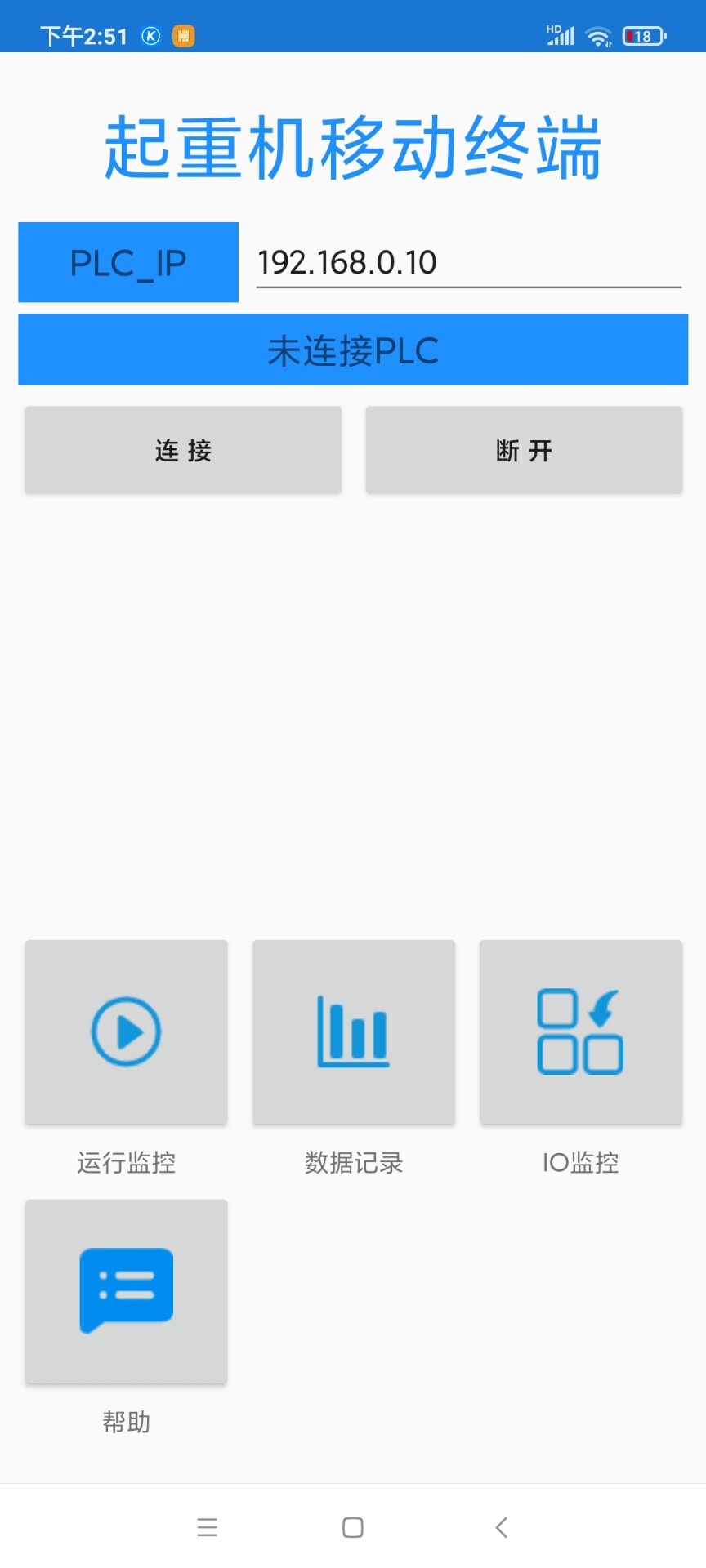The image size is (706, 1568).
Task: Open 运行监控 operation monitoring
Action: [126, 1032]
